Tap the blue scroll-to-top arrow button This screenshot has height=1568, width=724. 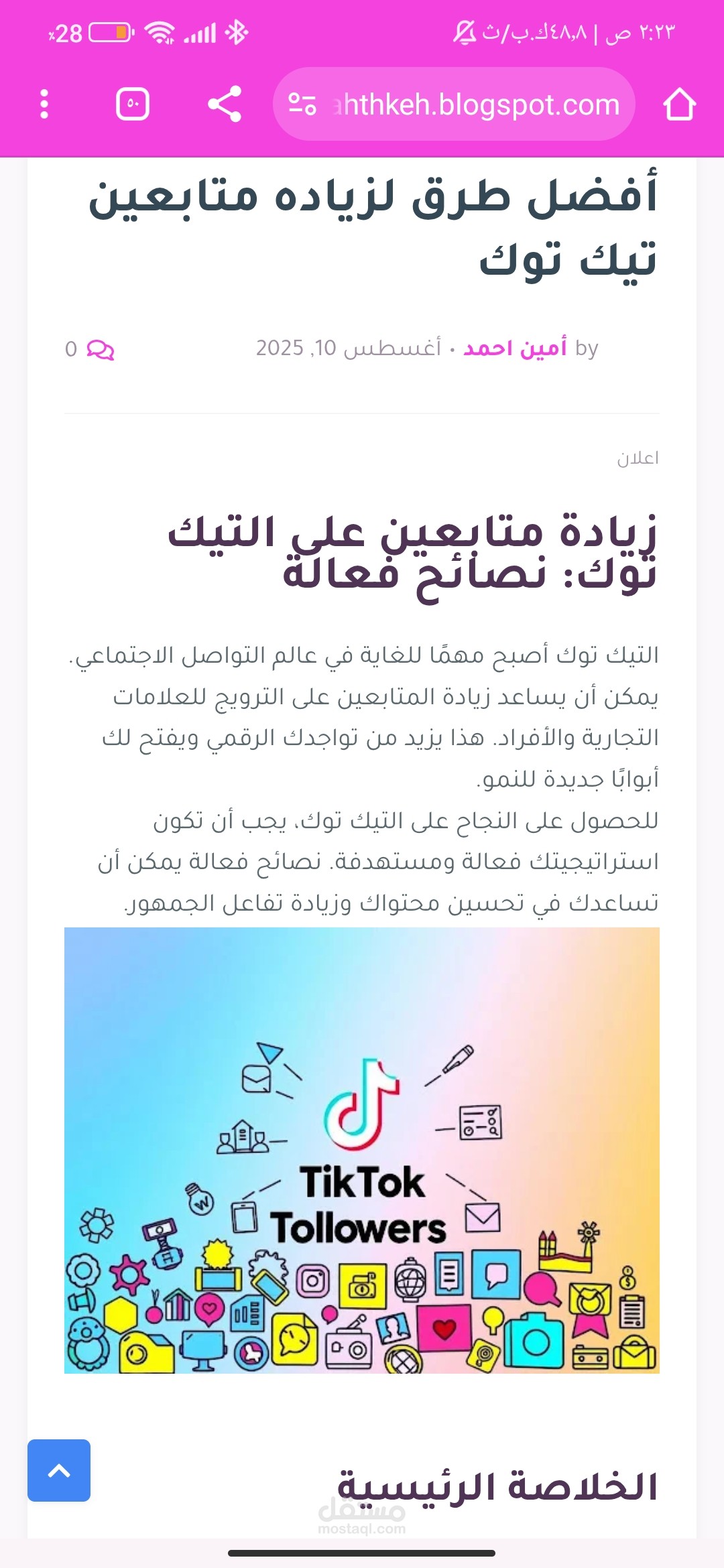pos(59,1470)
